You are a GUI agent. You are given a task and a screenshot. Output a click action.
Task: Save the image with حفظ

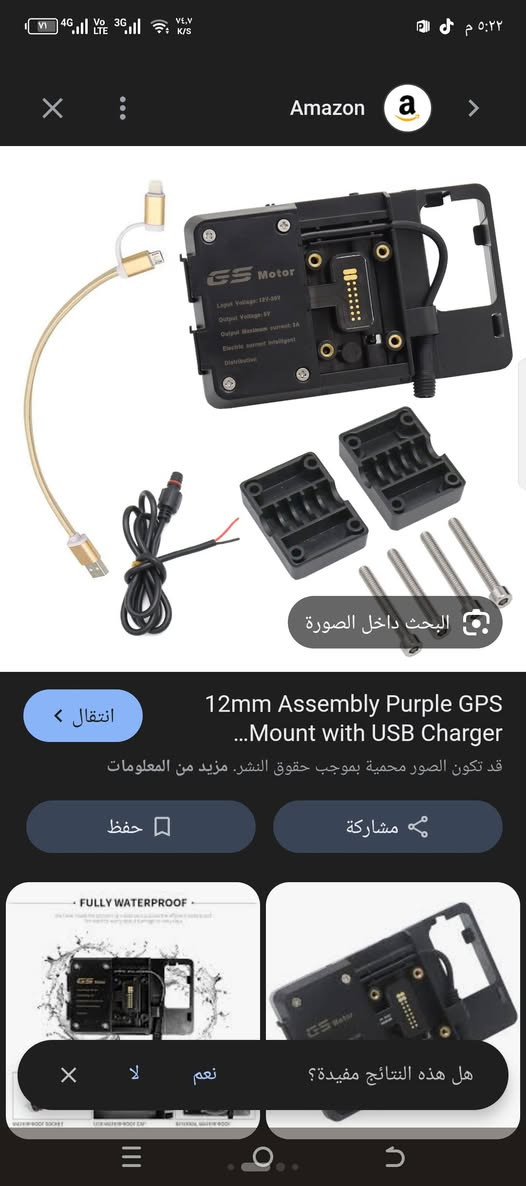click(x=141, y=827)
